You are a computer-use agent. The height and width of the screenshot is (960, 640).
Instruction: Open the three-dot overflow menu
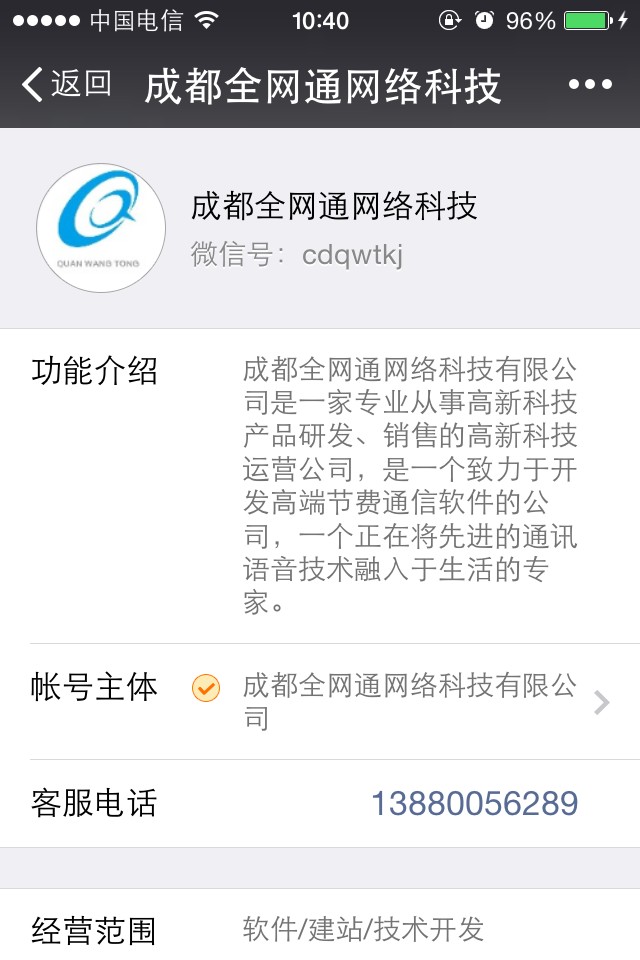[x=590, y=85]
